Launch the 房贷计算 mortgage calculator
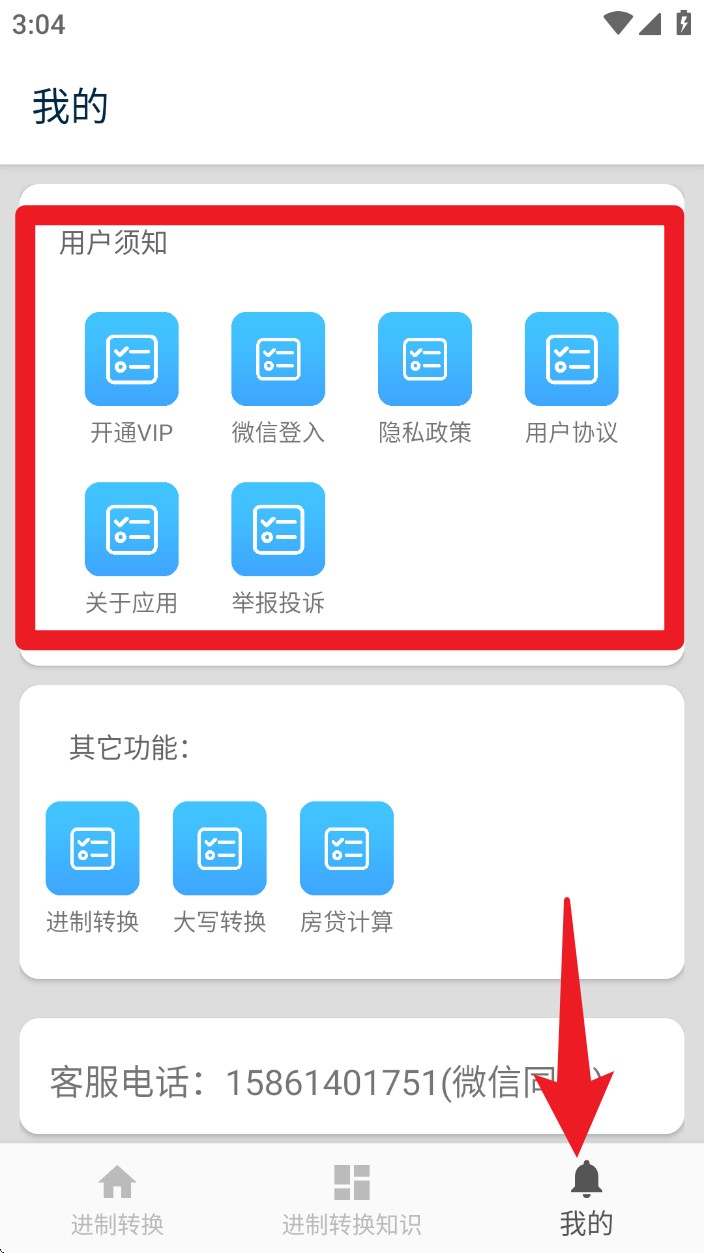Viewport: 704px width, 1253px height. (347, 867)
